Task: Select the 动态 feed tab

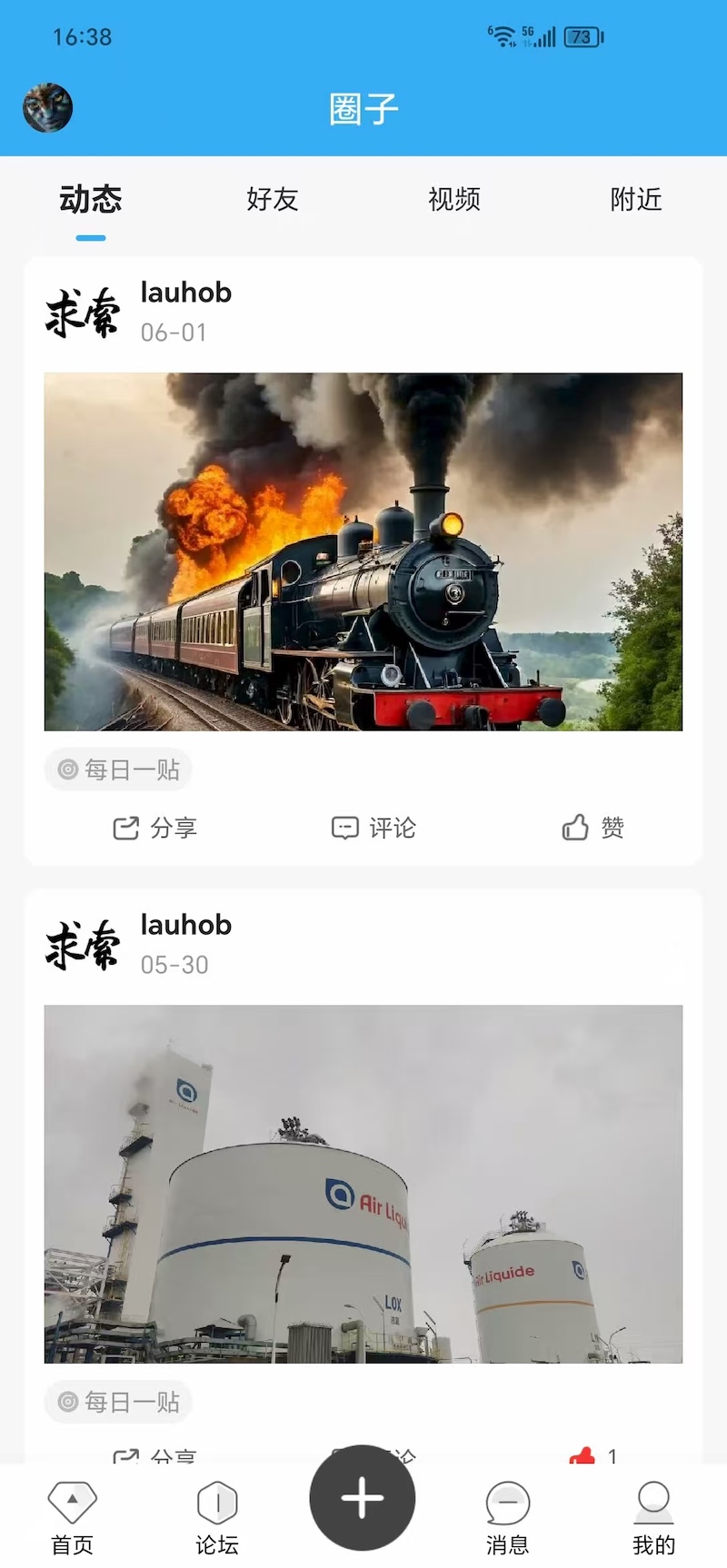Action: (x=90, y=200)
